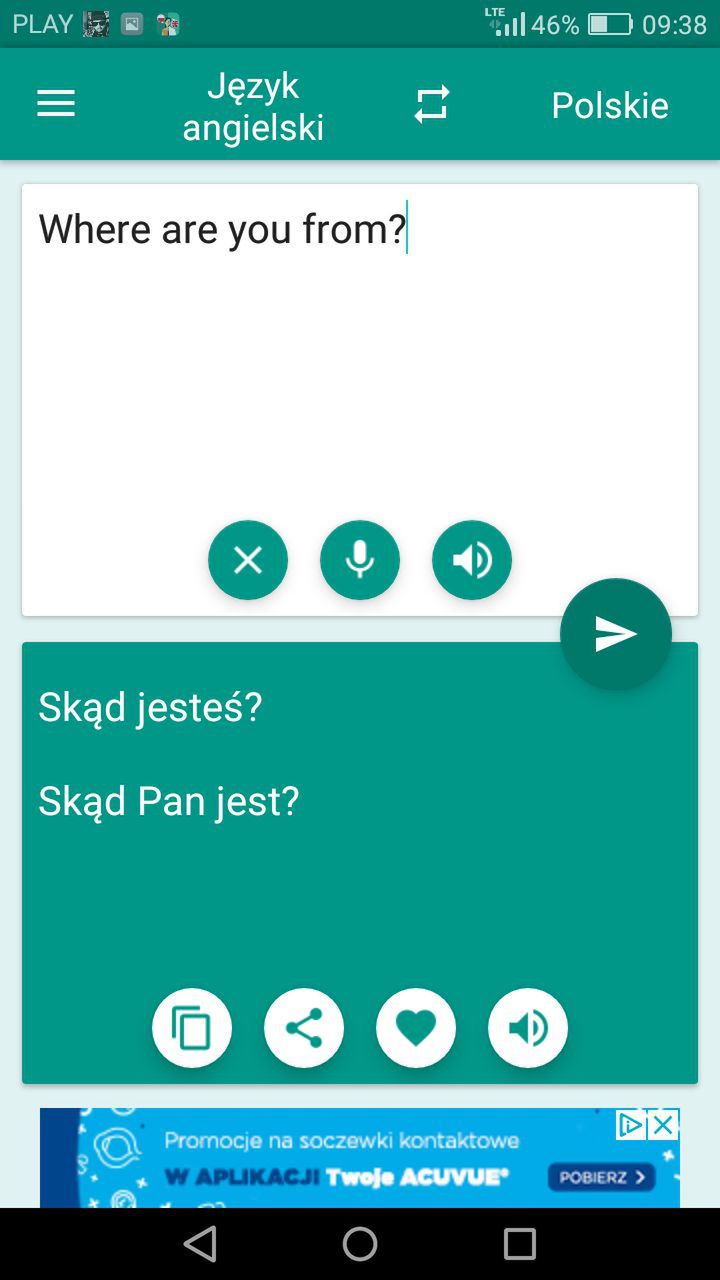Clear the entered text

pyautogui.click(x=248, y=560)
